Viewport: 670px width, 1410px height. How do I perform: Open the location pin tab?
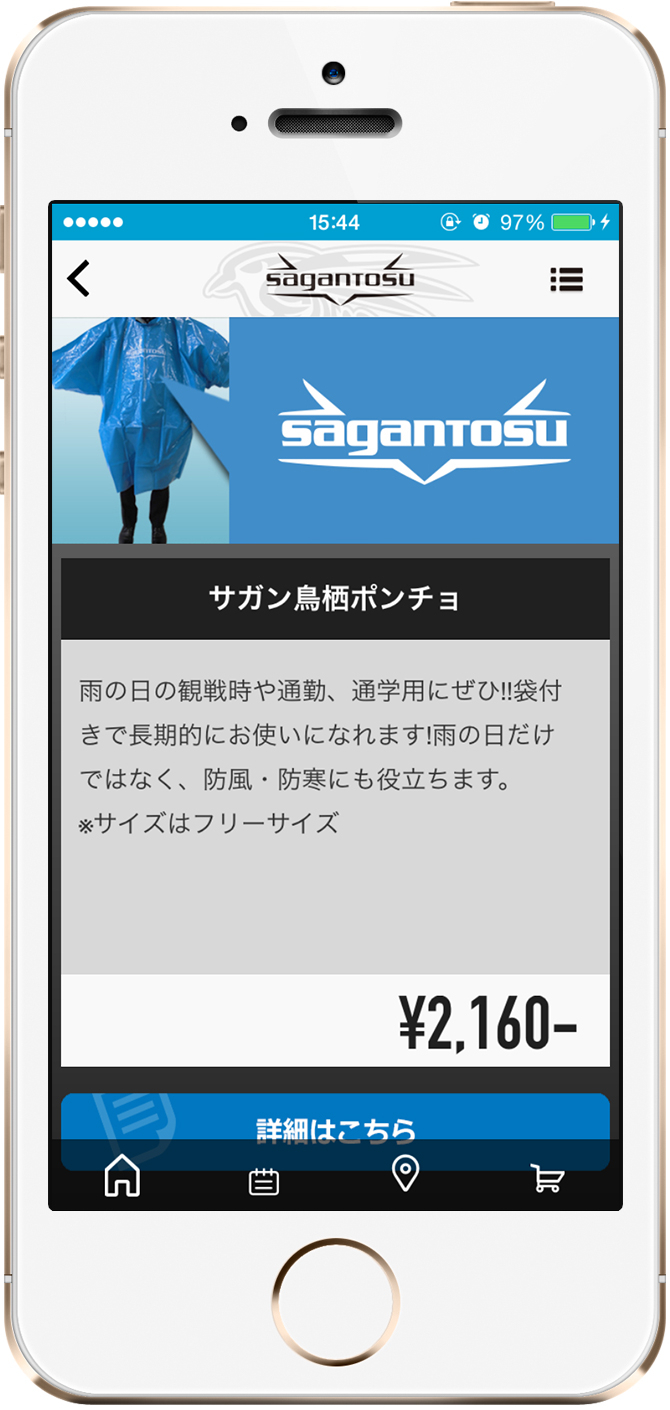coord(404,1175)
